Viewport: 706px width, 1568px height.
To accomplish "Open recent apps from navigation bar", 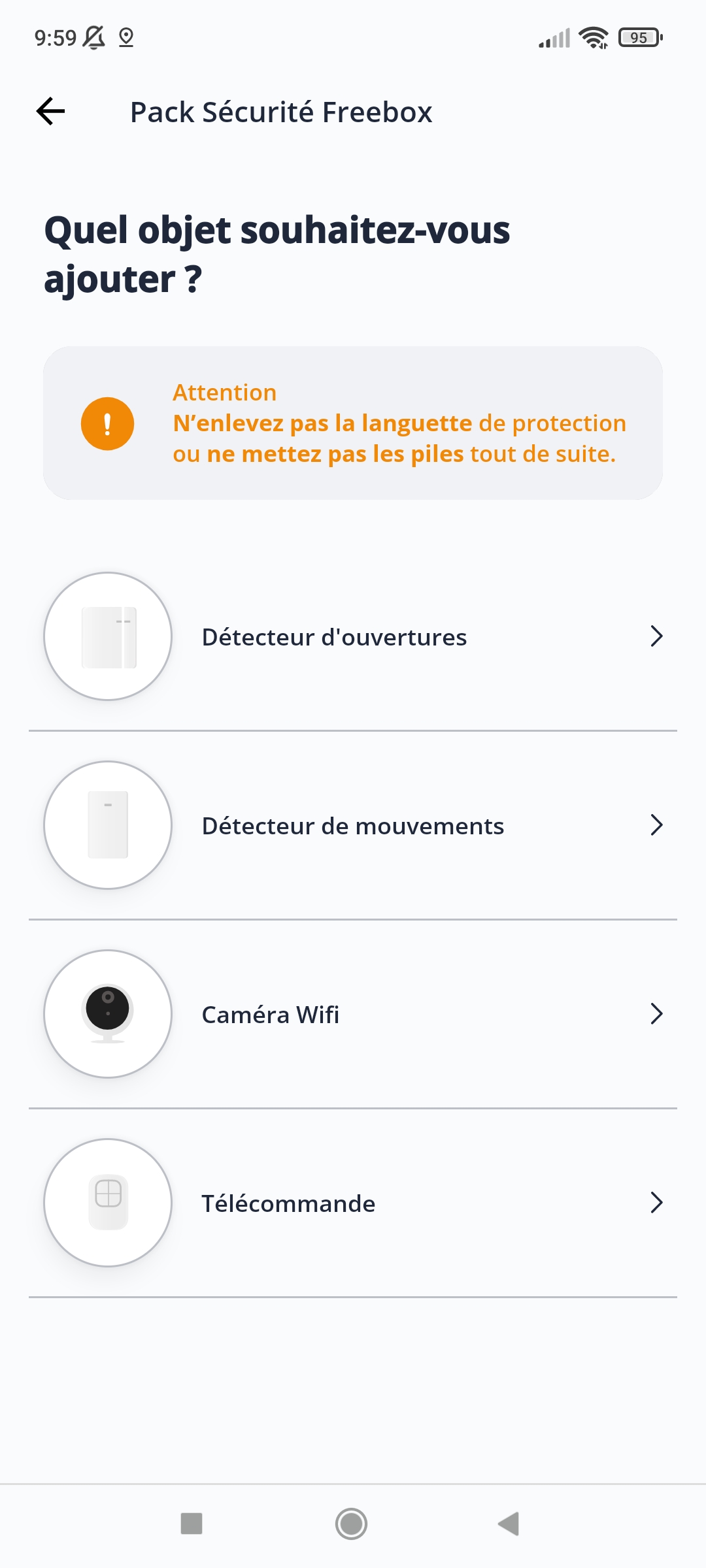I will pos(192,1524).
